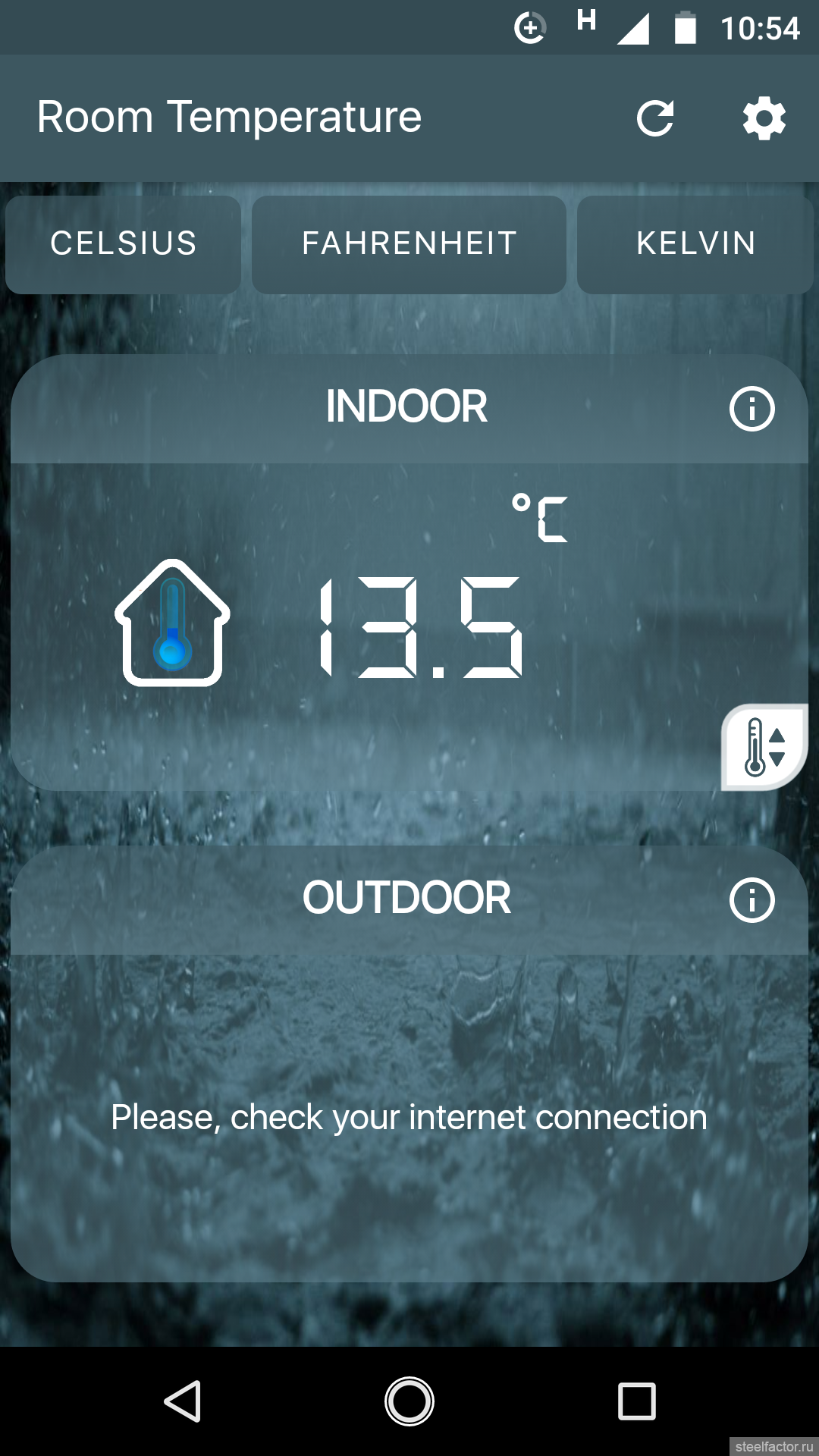Go back using the navigation bar
Image resolution: width=819 pixels, height=1456 pixels.
coord(183,1401)
